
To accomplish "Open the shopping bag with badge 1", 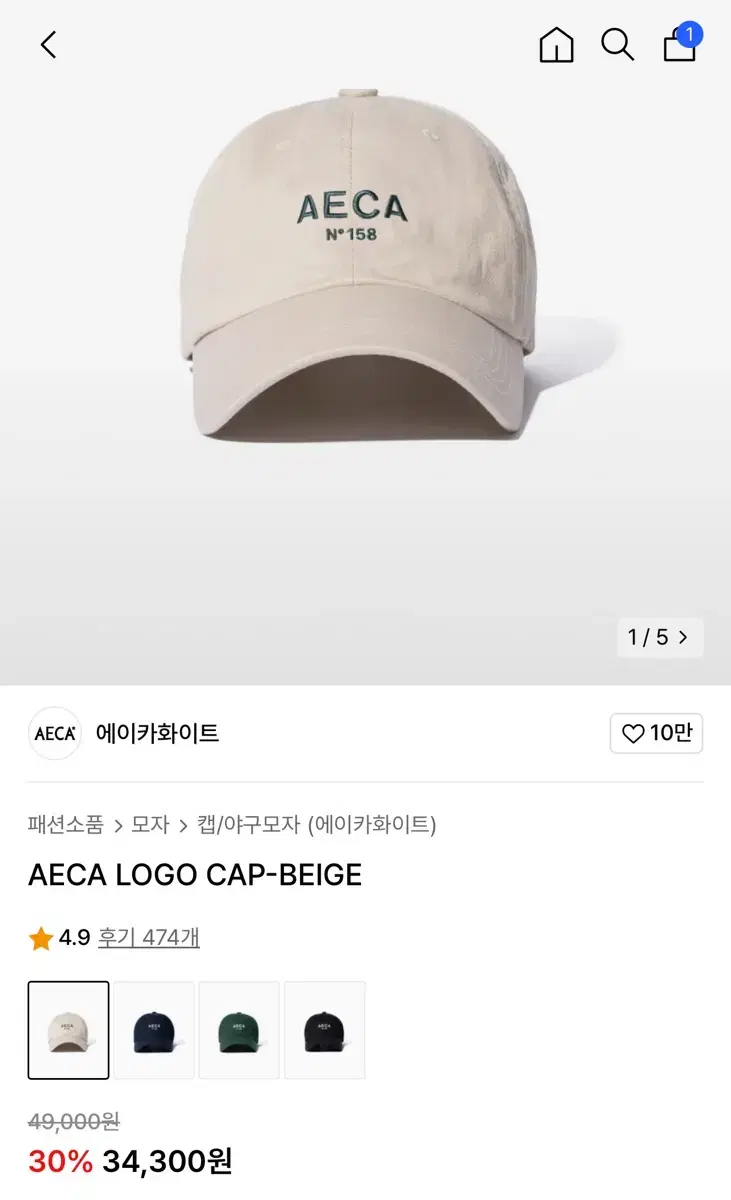I will 680,46.
